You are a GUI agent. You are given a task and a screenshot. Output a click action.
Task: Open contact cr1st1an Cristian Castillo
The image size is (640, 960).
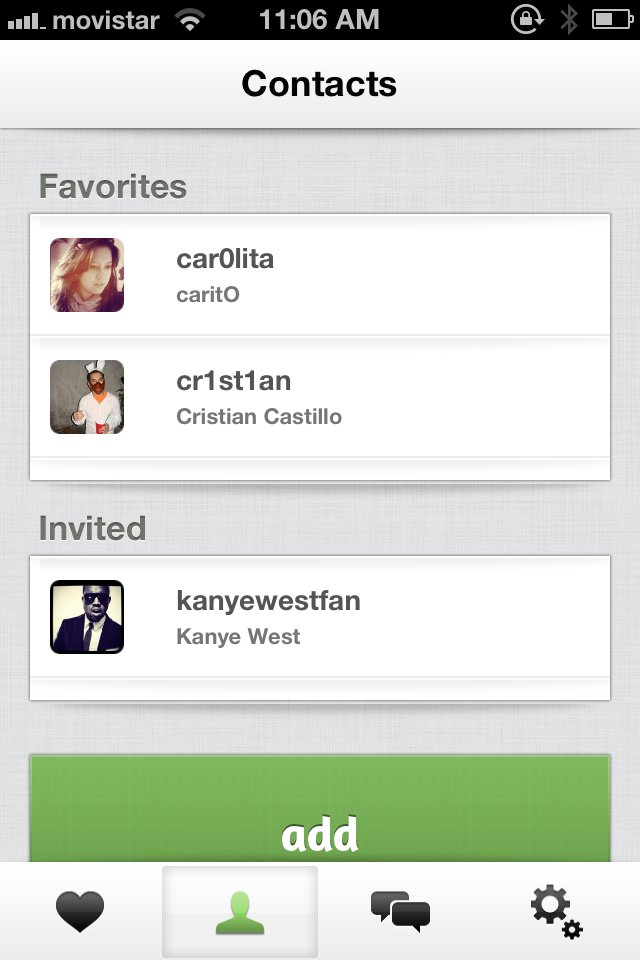[x=320, y=397]
